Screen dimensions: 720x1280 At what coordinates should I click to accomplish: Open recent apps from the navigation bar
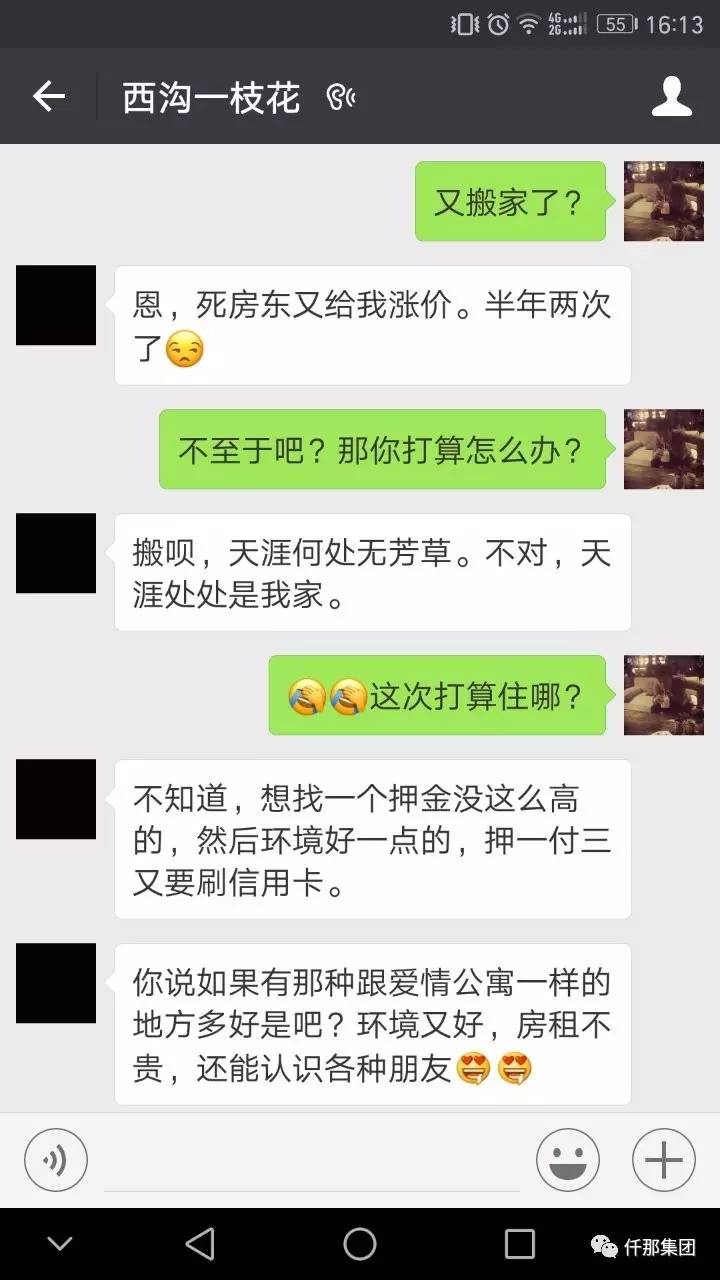(x=520, y=1244)
